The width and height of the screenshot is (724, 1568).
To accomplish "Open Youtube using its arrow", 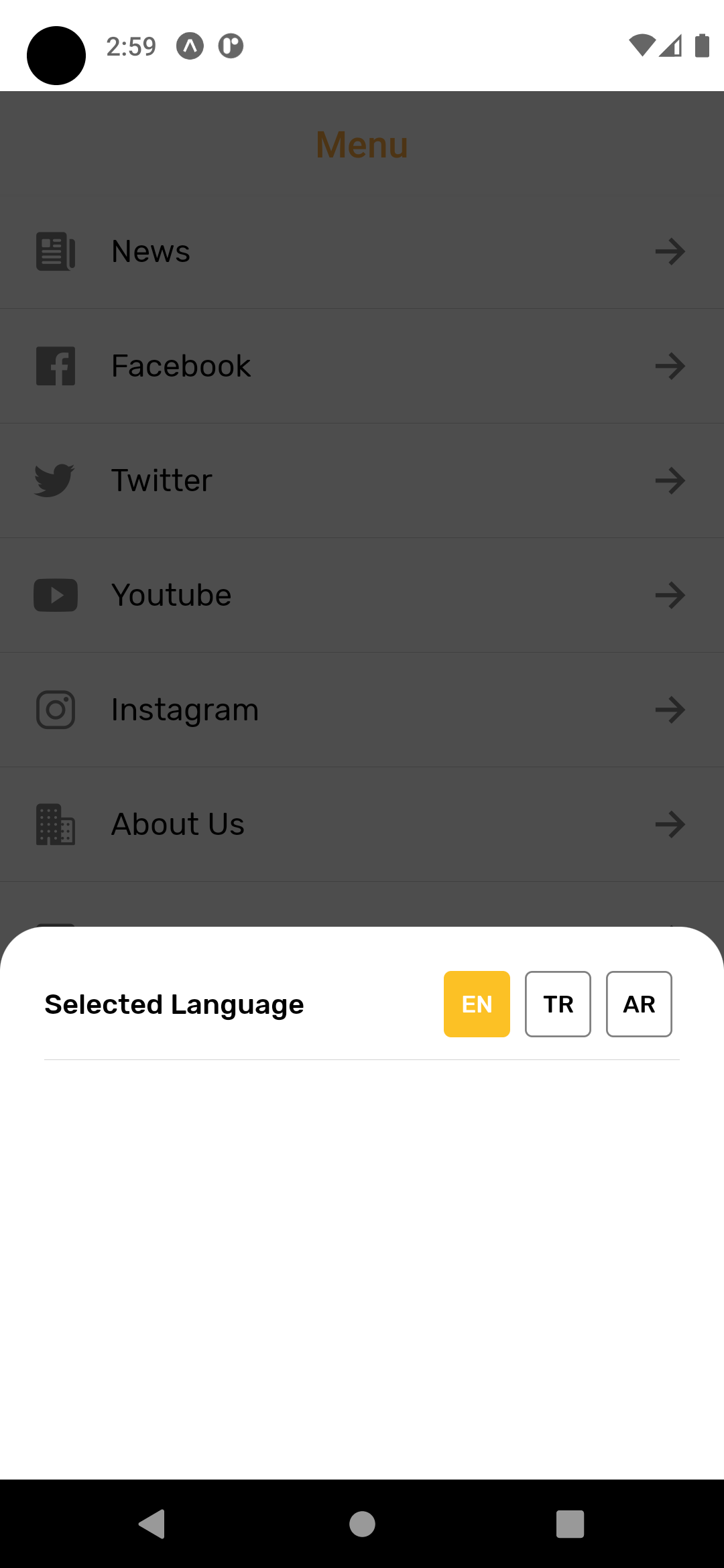I will (670, 594).
